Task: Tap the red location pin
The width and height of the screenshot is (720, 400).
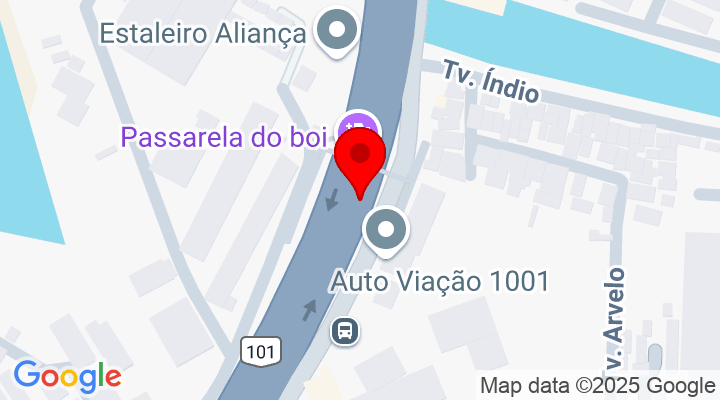Action: click(364, 160)
